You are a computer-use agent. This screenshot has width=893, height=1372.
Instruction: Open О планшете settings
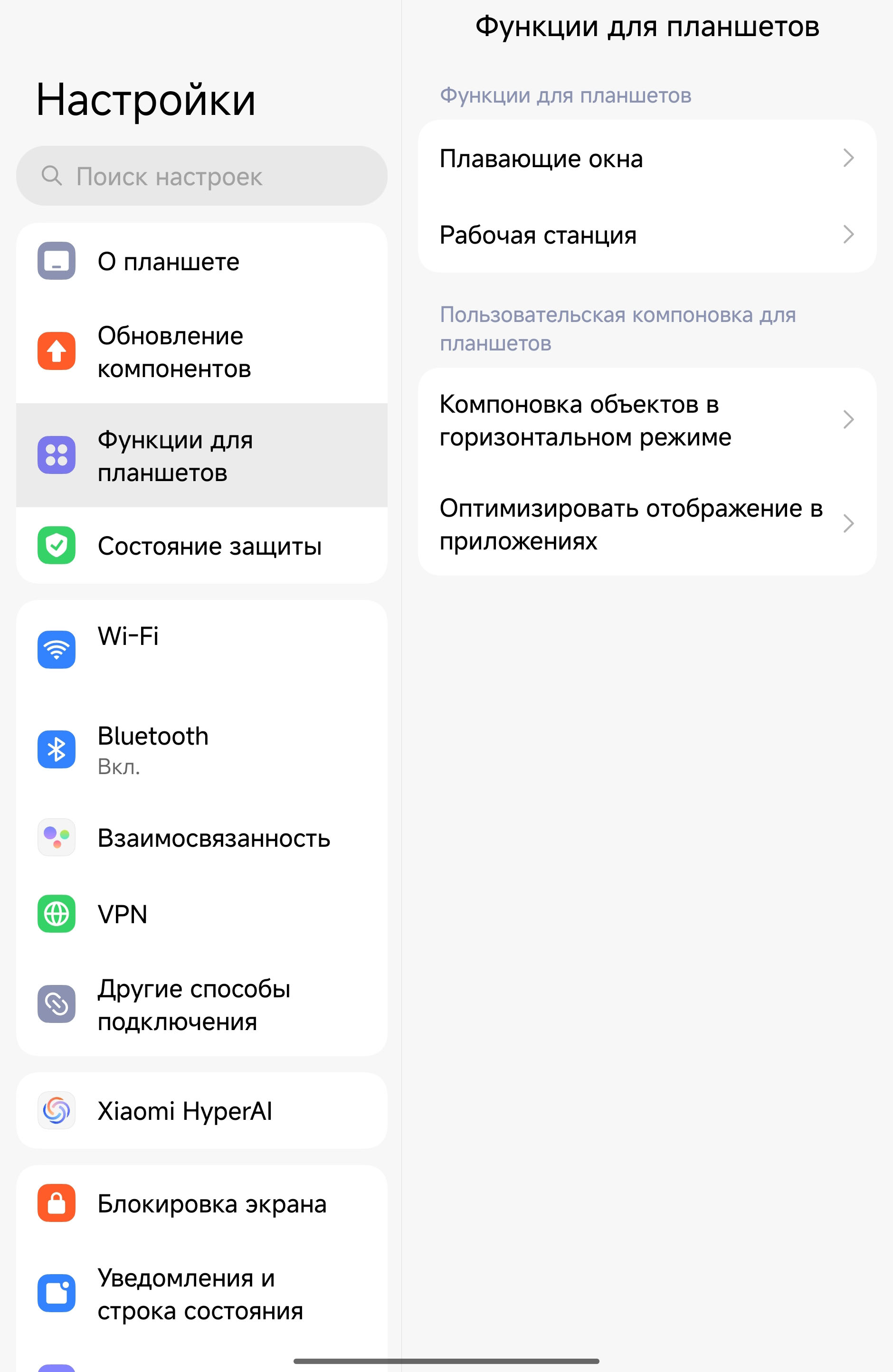202,262
